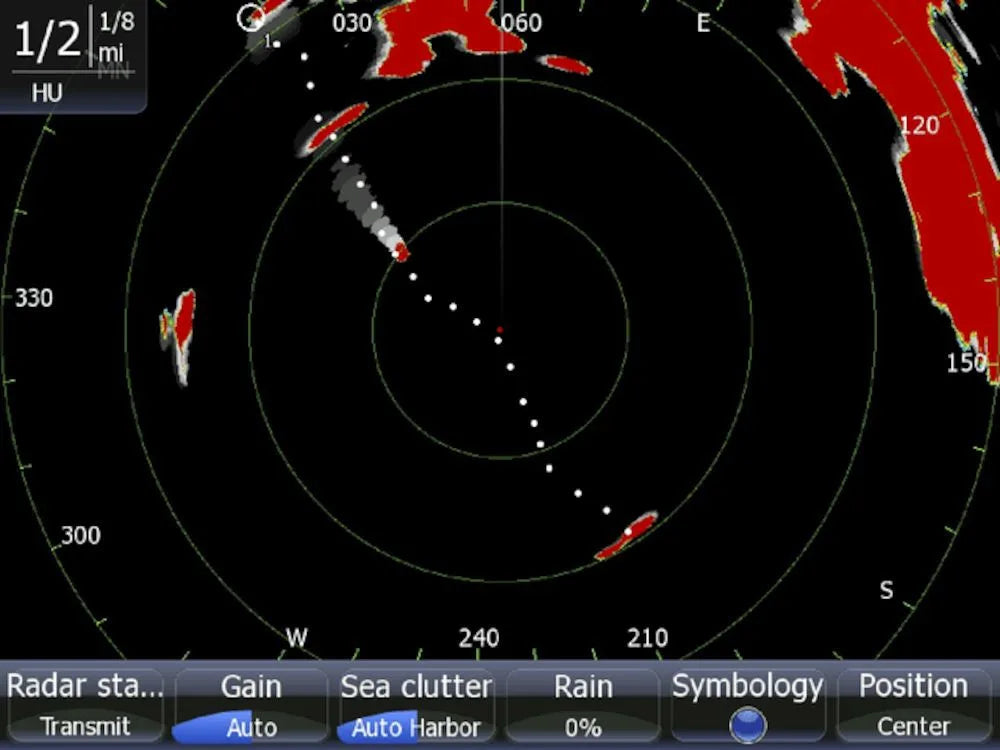Change the Rain 0% setting
1000x750 pixels.
click(582, 706)
